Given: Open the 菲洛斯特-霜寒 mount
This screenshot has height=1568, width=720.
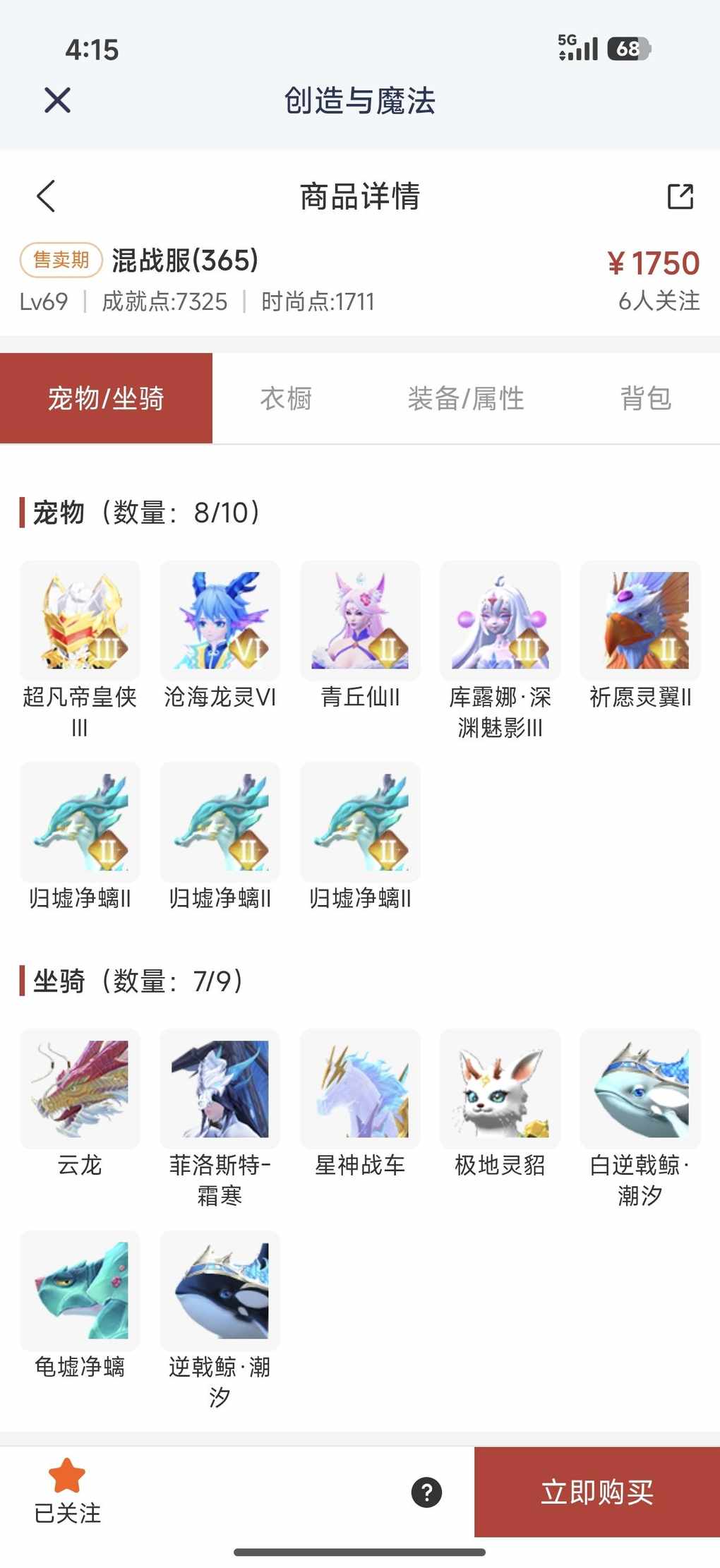Looking at the screenshot, I should pyautogui.click(x=220, y=1089).
